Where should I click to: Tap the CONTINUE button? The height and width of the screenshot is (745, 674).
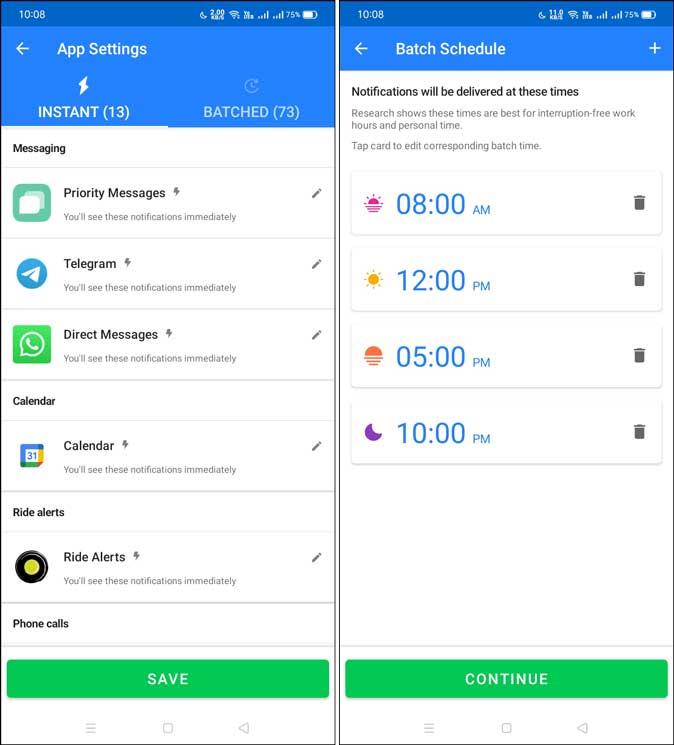(506, 679)
